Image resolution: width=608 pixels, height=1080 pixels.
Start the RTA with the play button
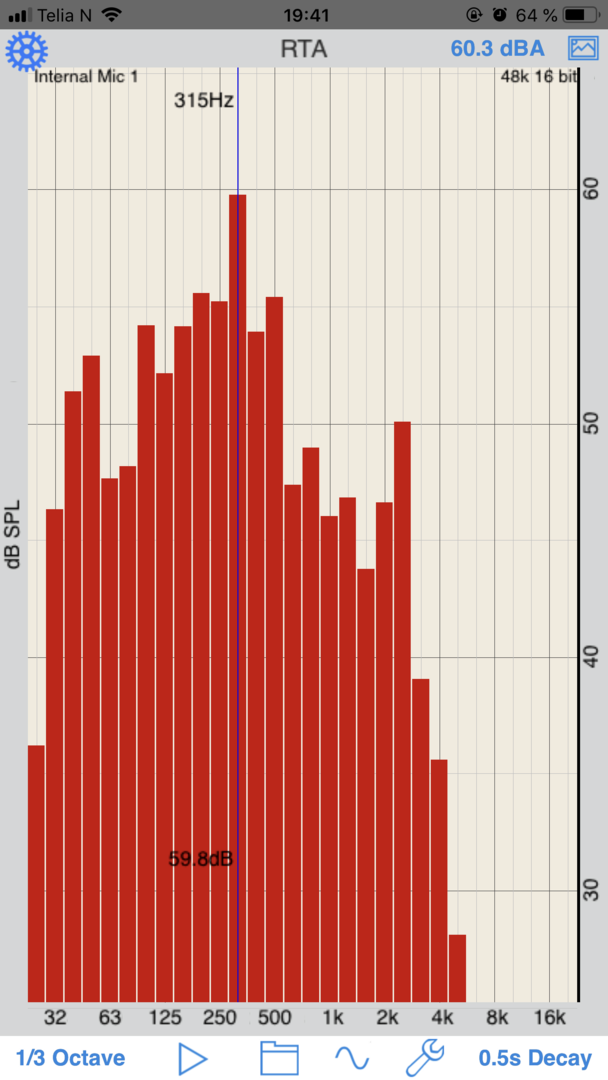192,1058
